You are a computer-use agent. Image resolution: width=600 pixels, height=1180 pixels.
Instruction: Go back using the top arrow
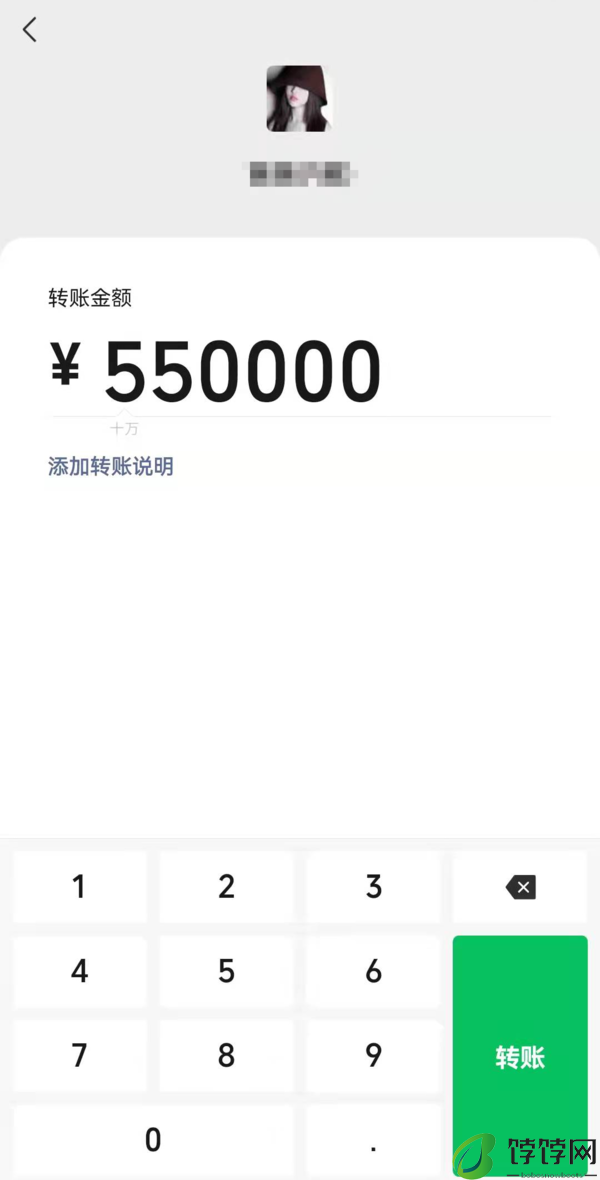[29, 30]
